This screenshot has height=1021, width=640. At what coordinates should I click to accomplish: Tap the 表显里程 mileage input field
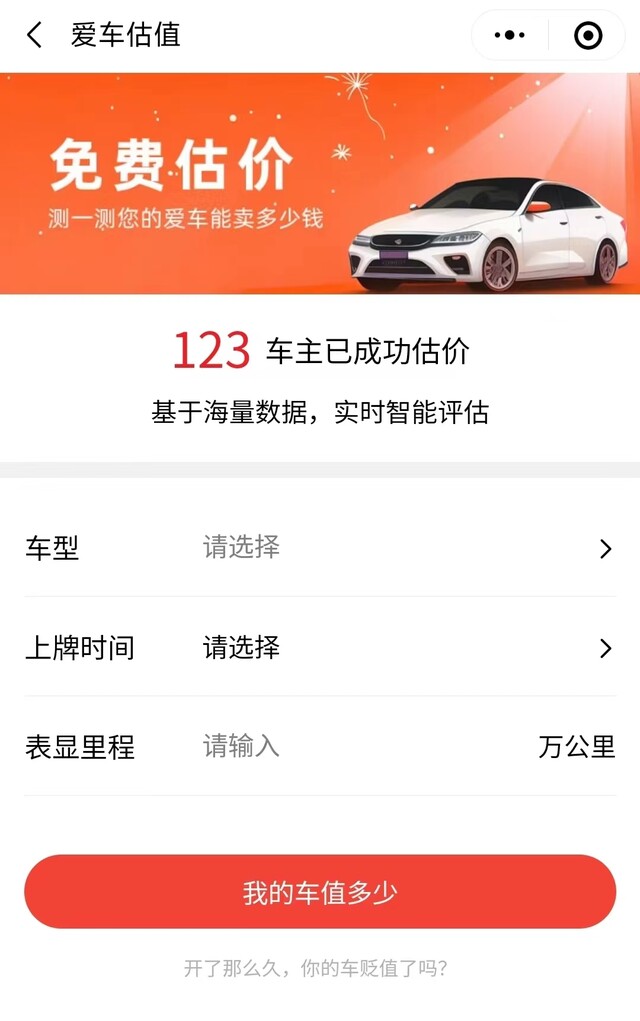coord(360,746)
